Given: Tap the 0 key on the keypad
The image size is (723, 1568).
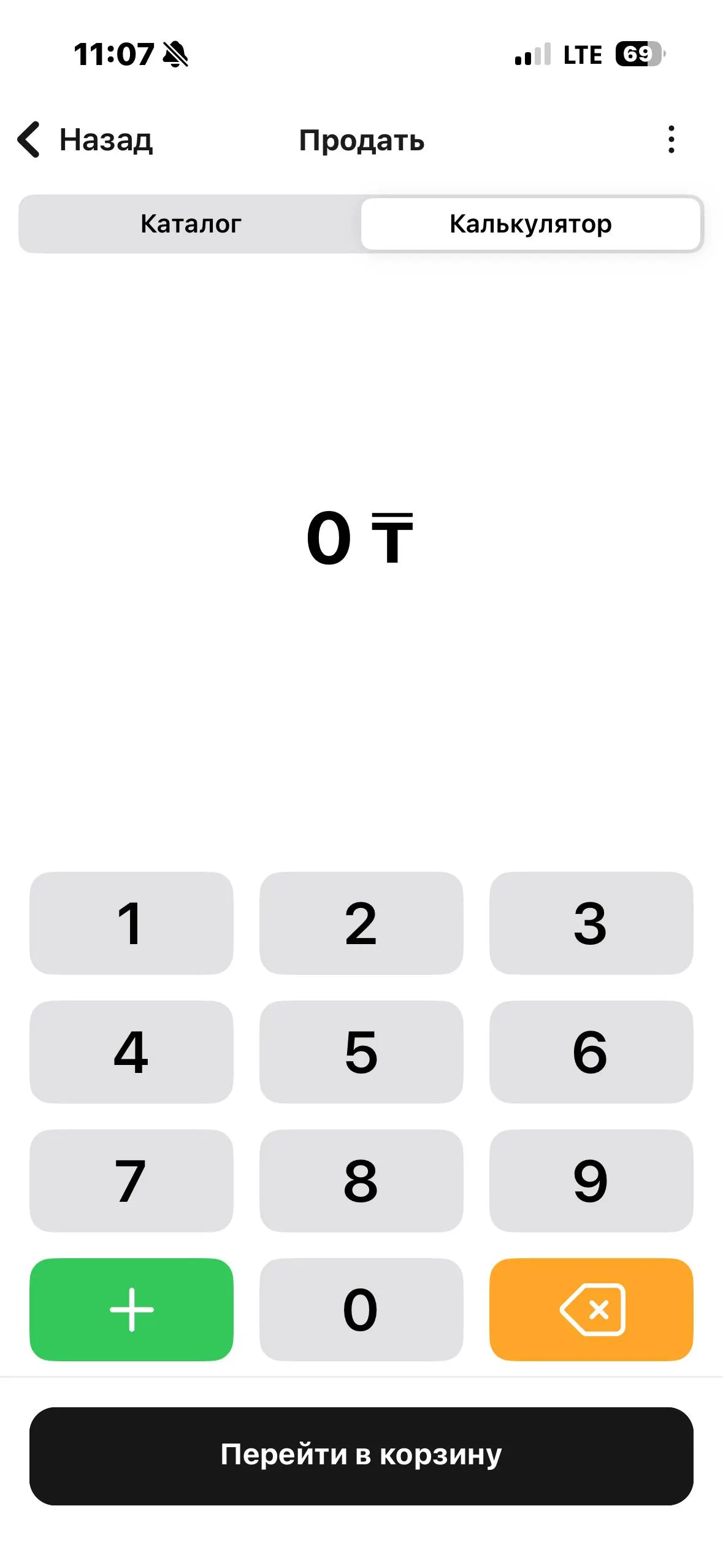Looking at the screenshot, I should coord(361,1309).
